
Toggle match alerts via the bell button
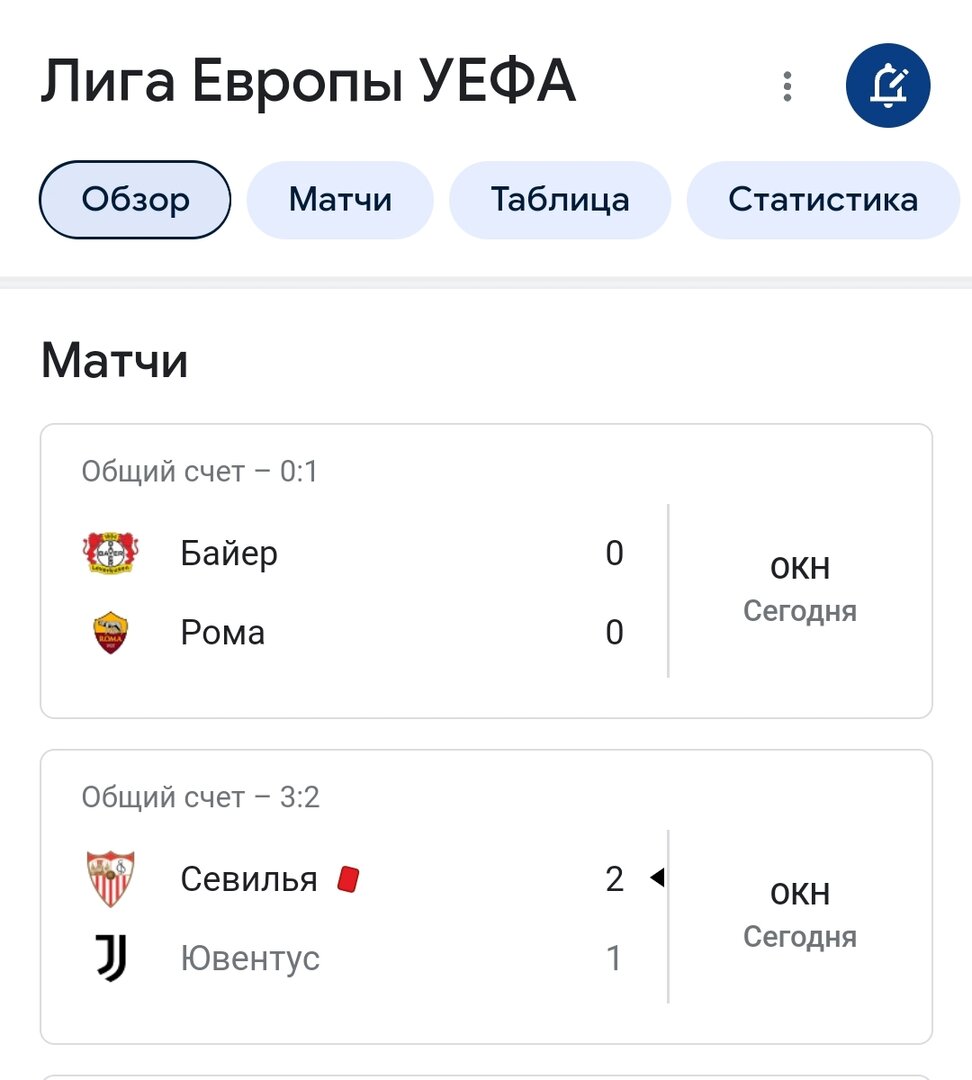click(888, 84)
